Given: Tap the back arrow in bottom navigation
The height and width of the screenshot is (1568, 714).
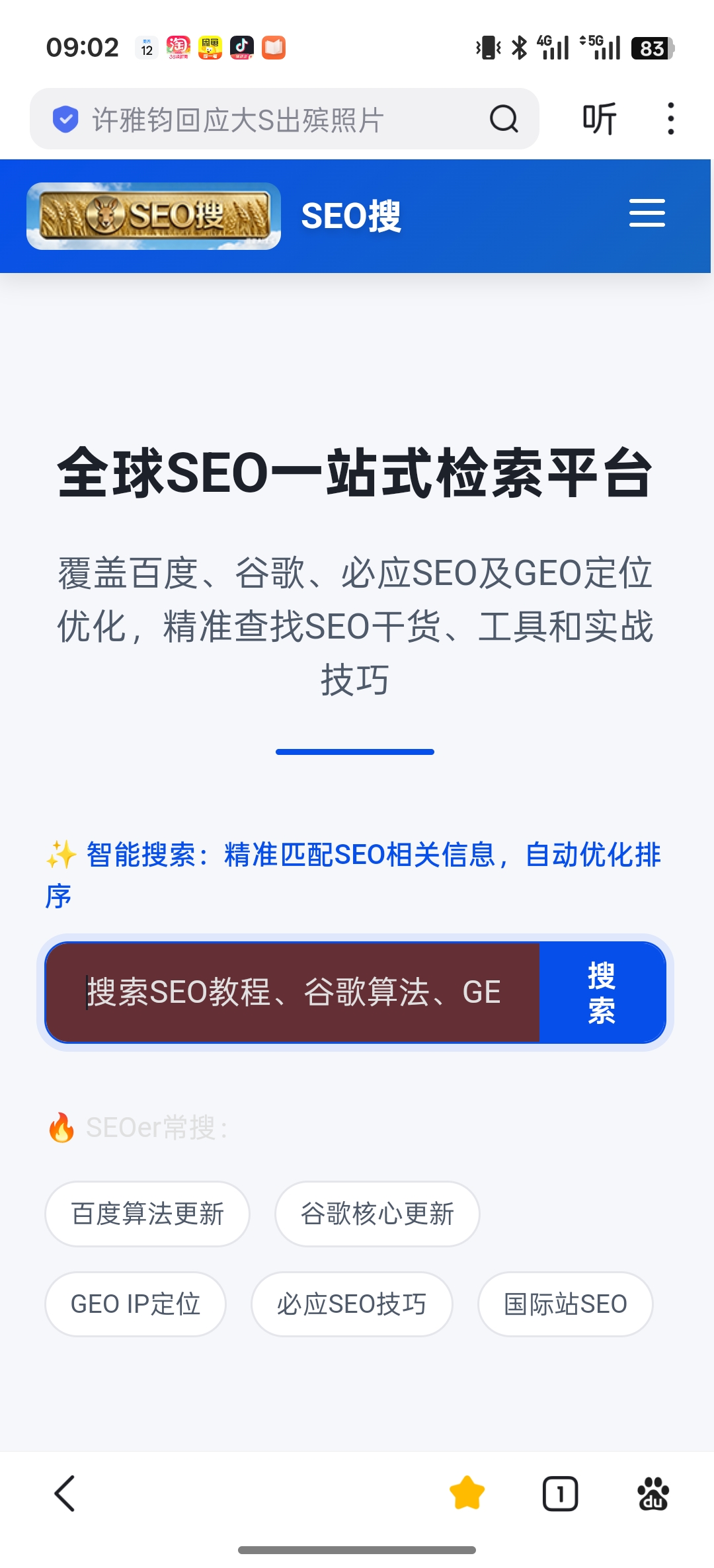Looking at the screenshot, I should point(63,1494).
